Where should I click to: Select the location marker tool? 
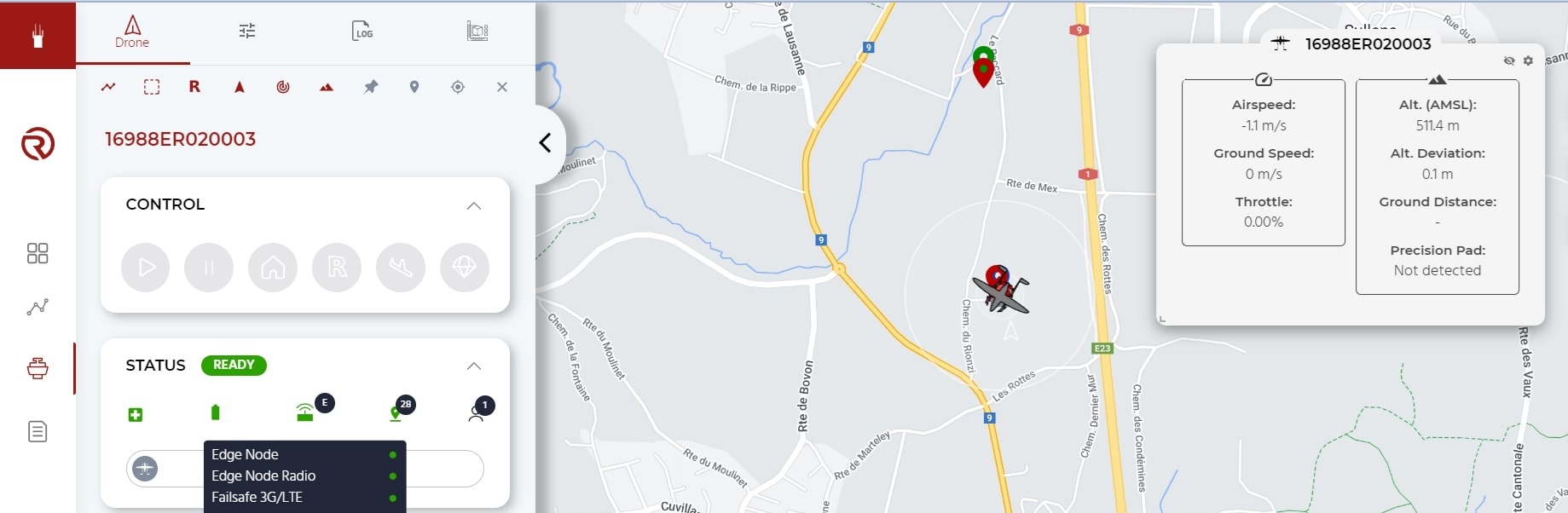click(x=414, y=87)
